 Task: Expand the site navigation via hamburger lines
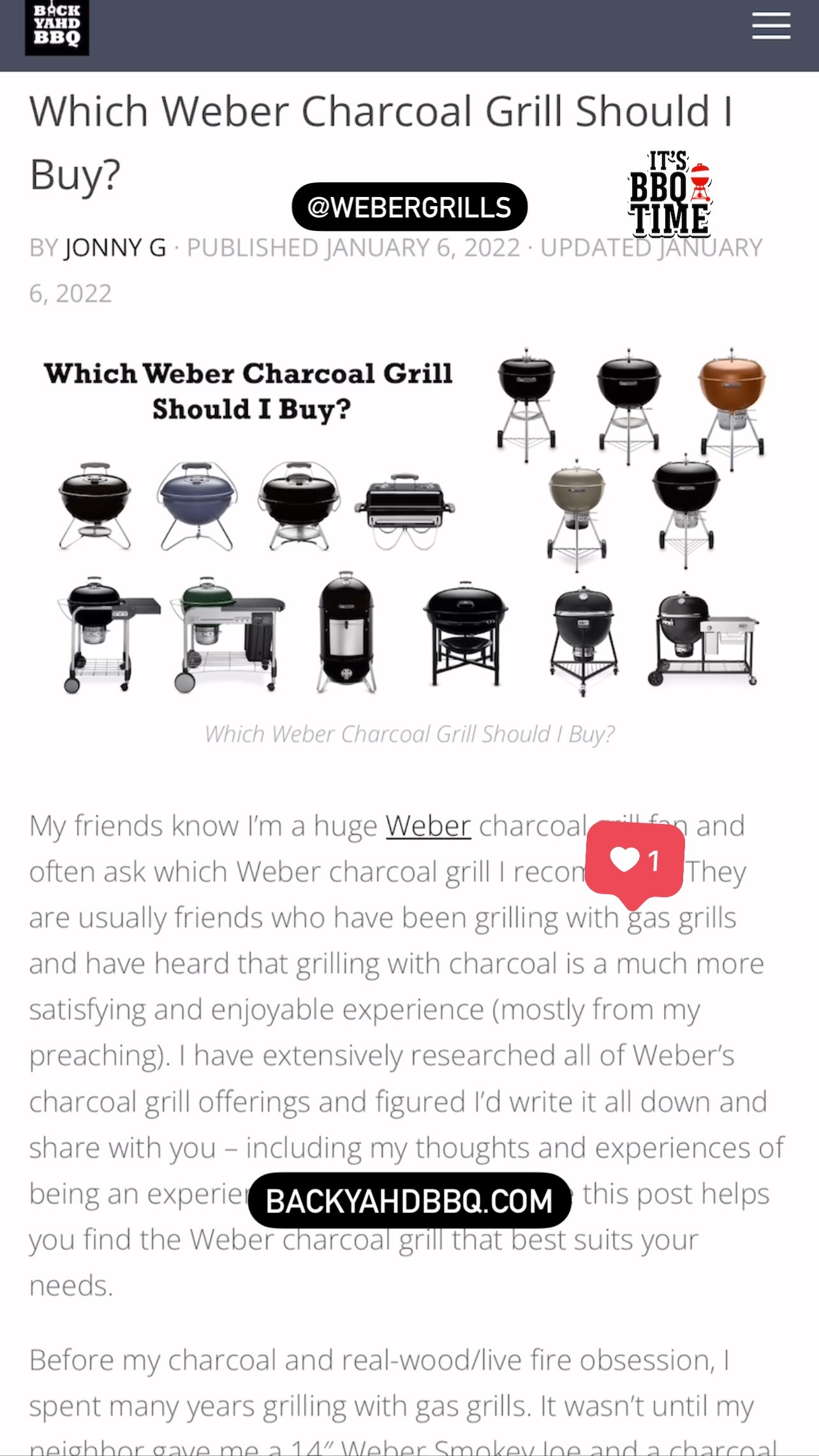pyautogui.click(x=771, y=27)
